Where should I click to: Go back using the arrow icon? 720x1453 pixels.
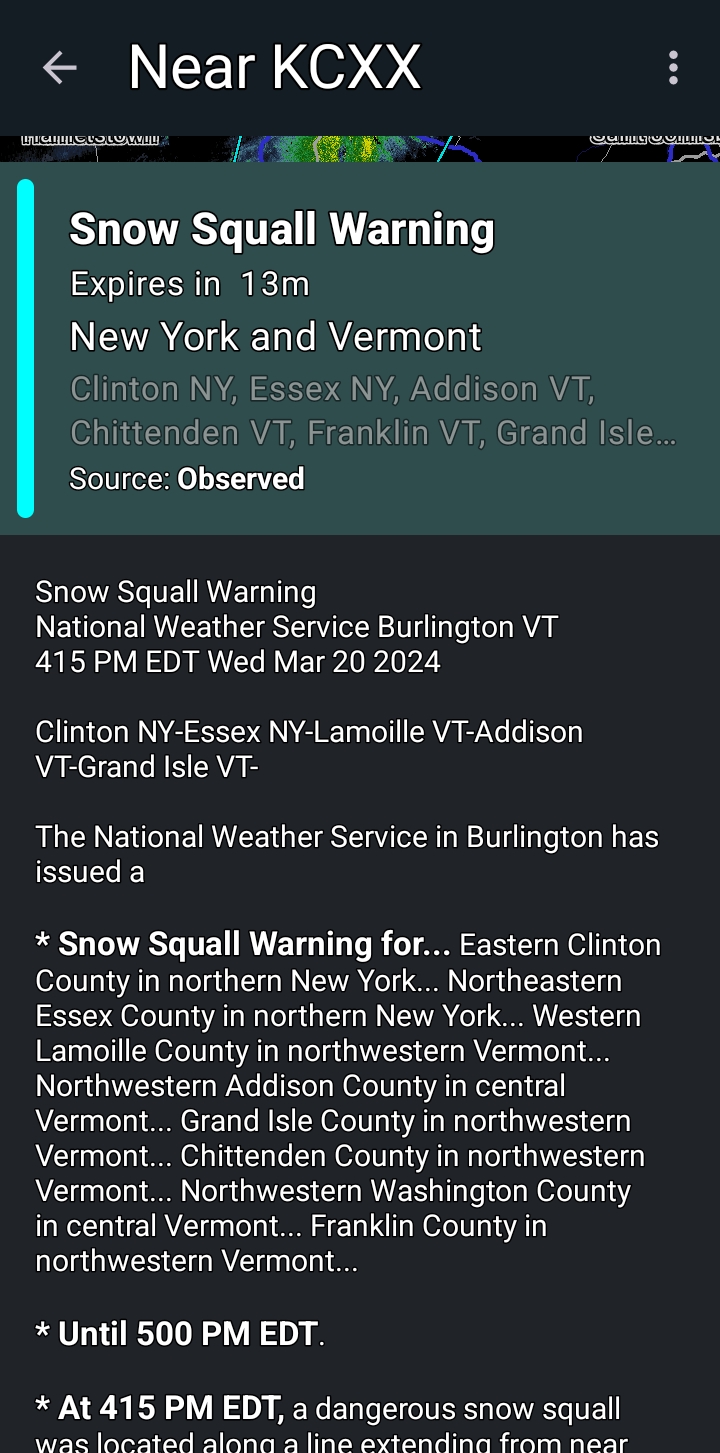(x=59, y=68)
